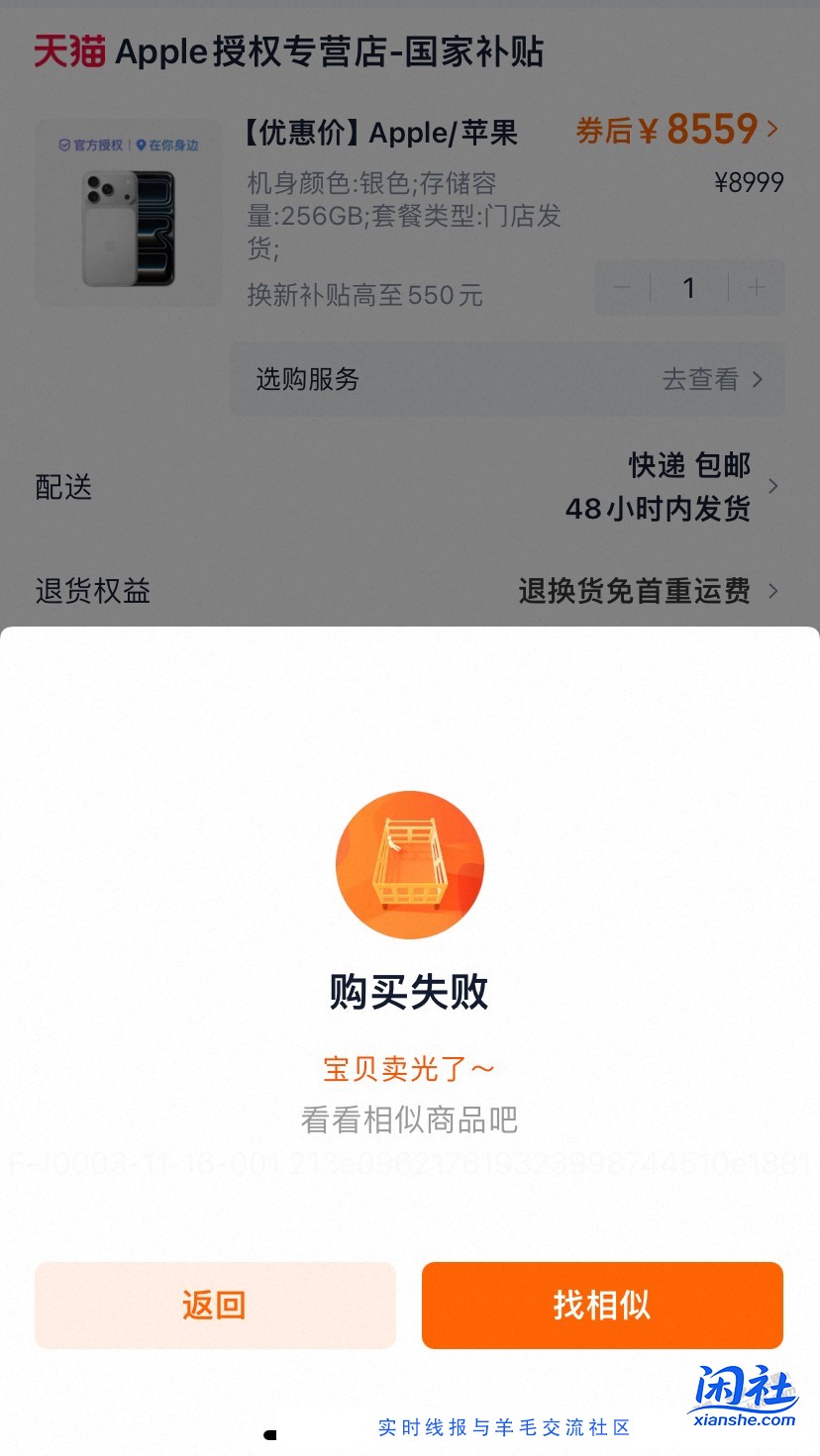Open the 看看相似商品吧 suggestion link

409,1118
